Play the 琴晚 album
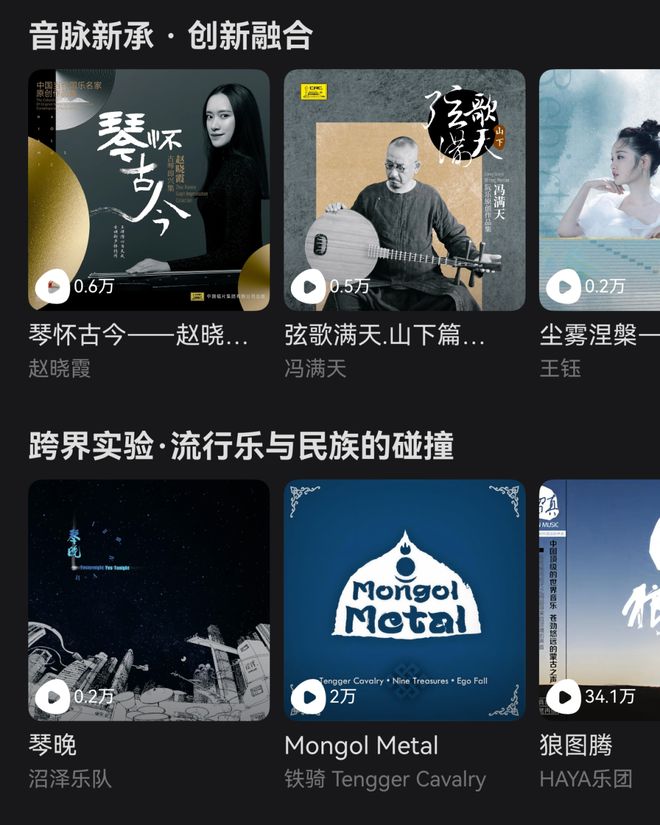The width and height of the screenshot is (660, 825). click(52, 697)
